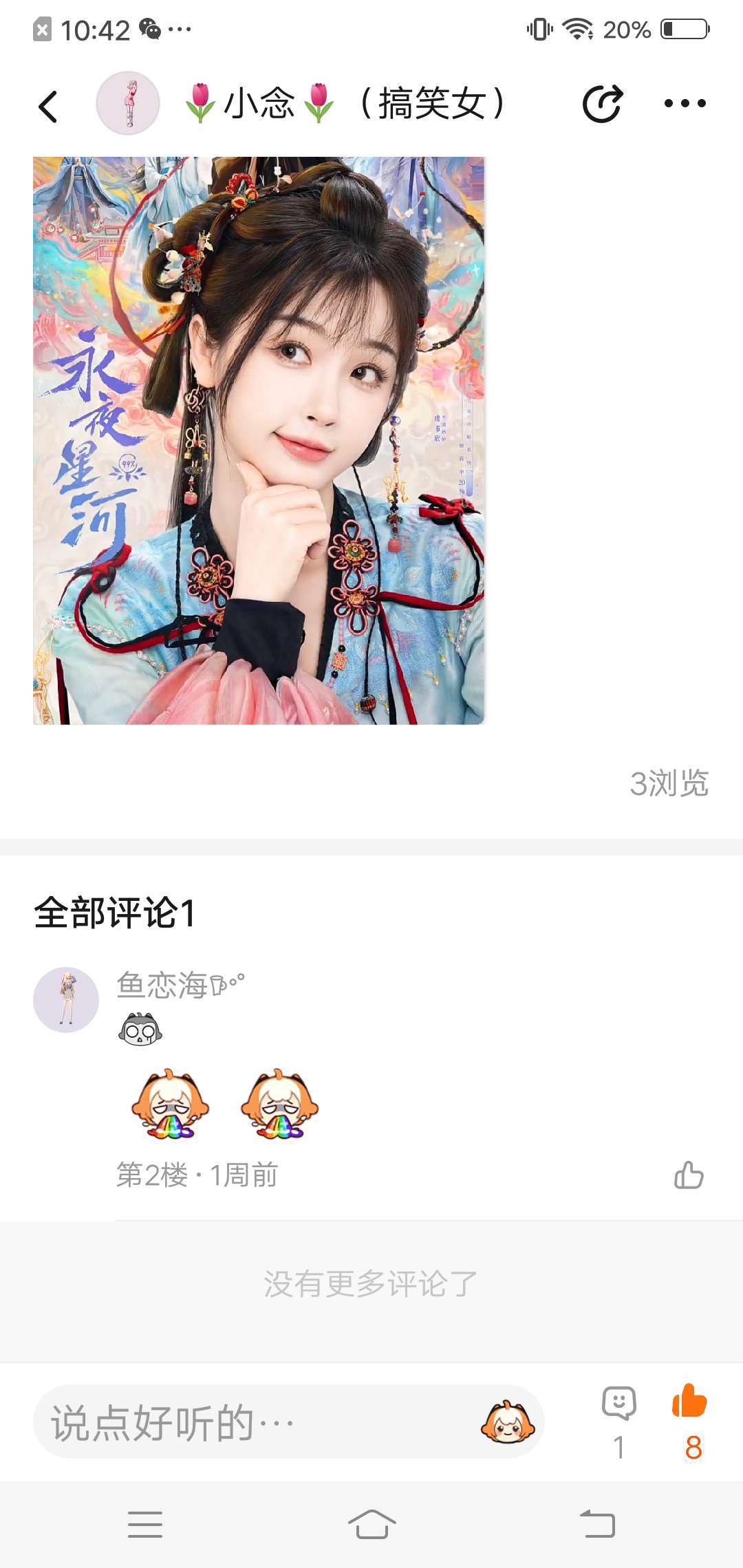
Task: Open system recent apps menu
Action: (145, 1525)
